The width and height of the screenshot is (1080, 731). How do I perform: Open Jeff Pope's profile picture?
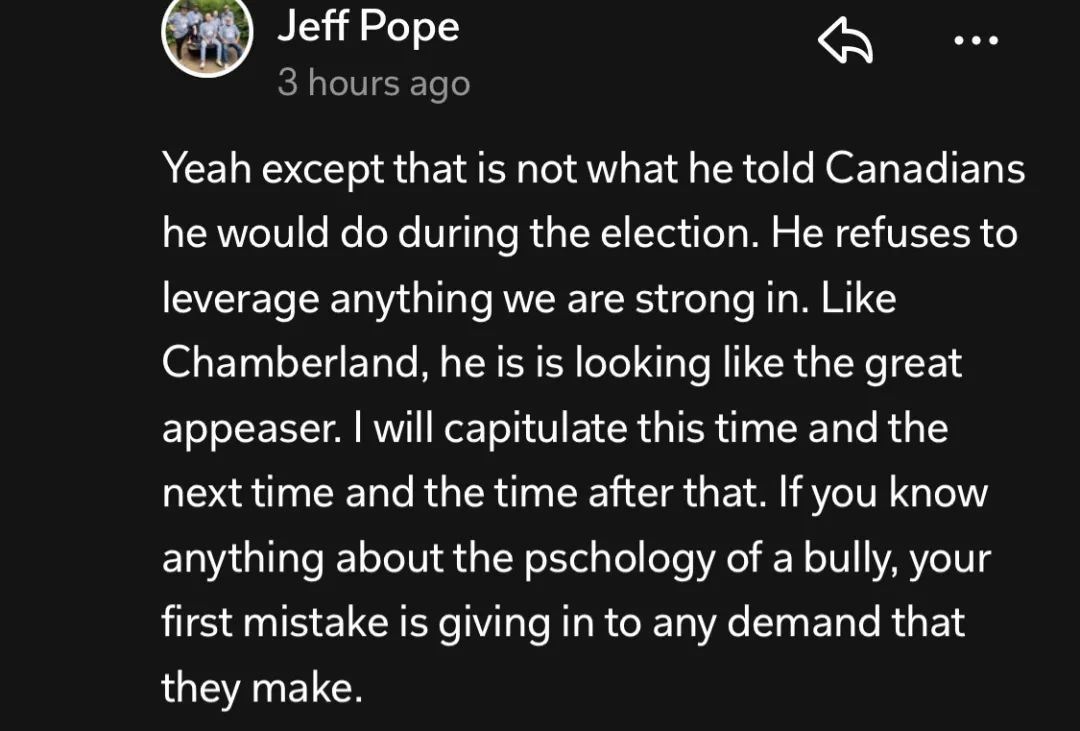click(x=205, y=37)
